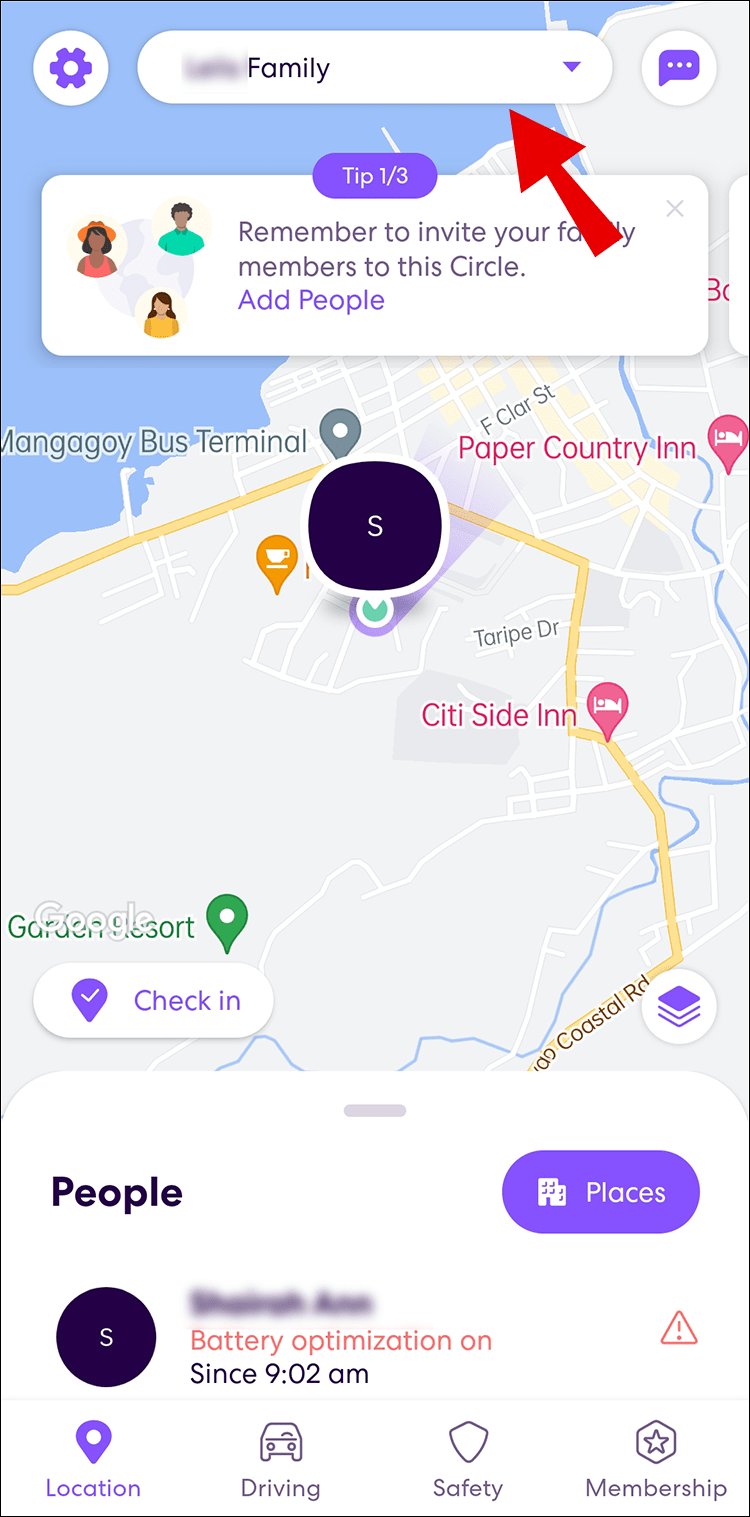This screenshot has width=750, height=1517.
Task: Open the member row with battery optimization warning
Action: 340,1338
